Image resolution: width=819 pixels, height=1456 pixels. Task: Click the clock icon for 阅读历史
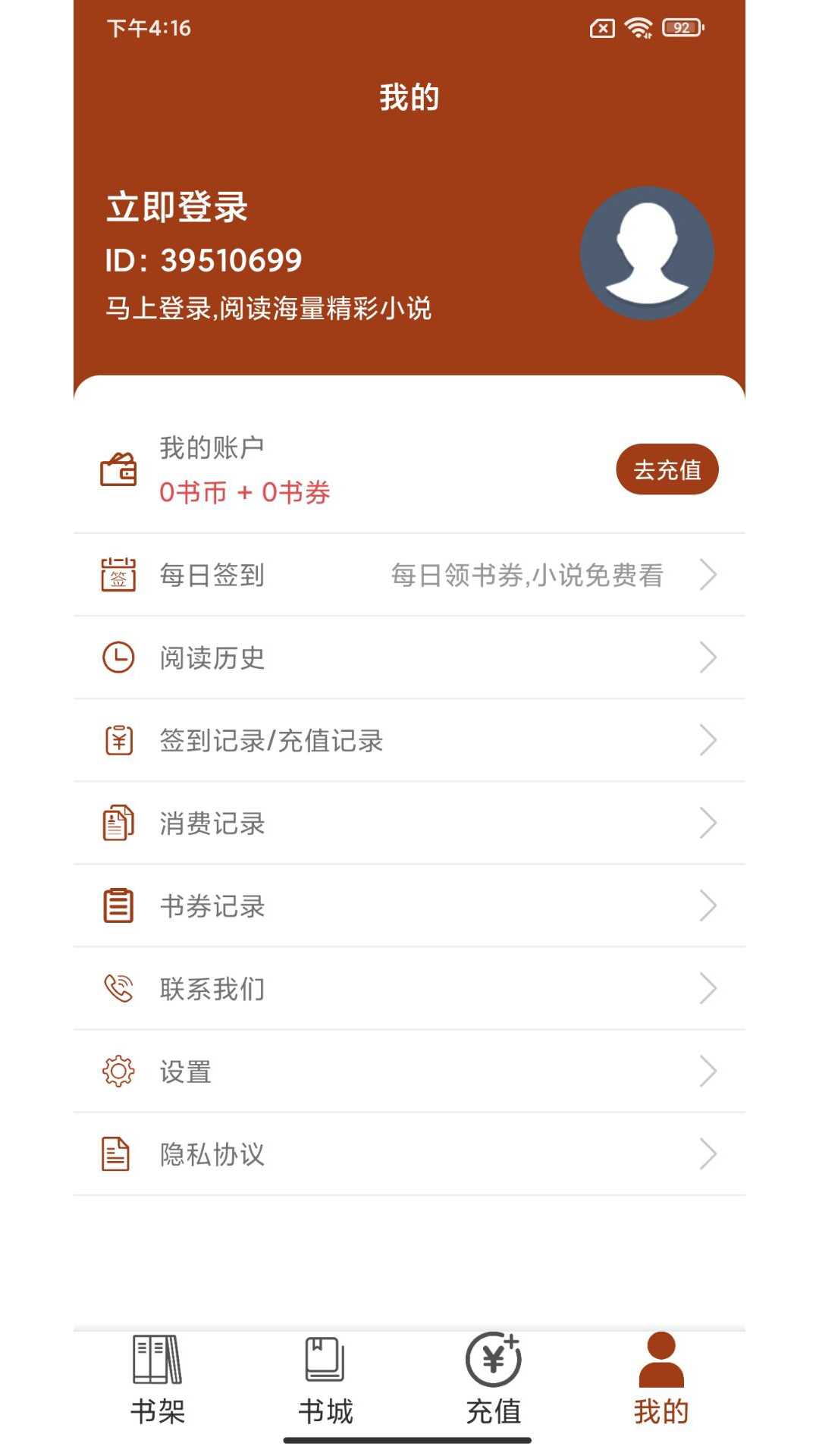coord(118,657)
